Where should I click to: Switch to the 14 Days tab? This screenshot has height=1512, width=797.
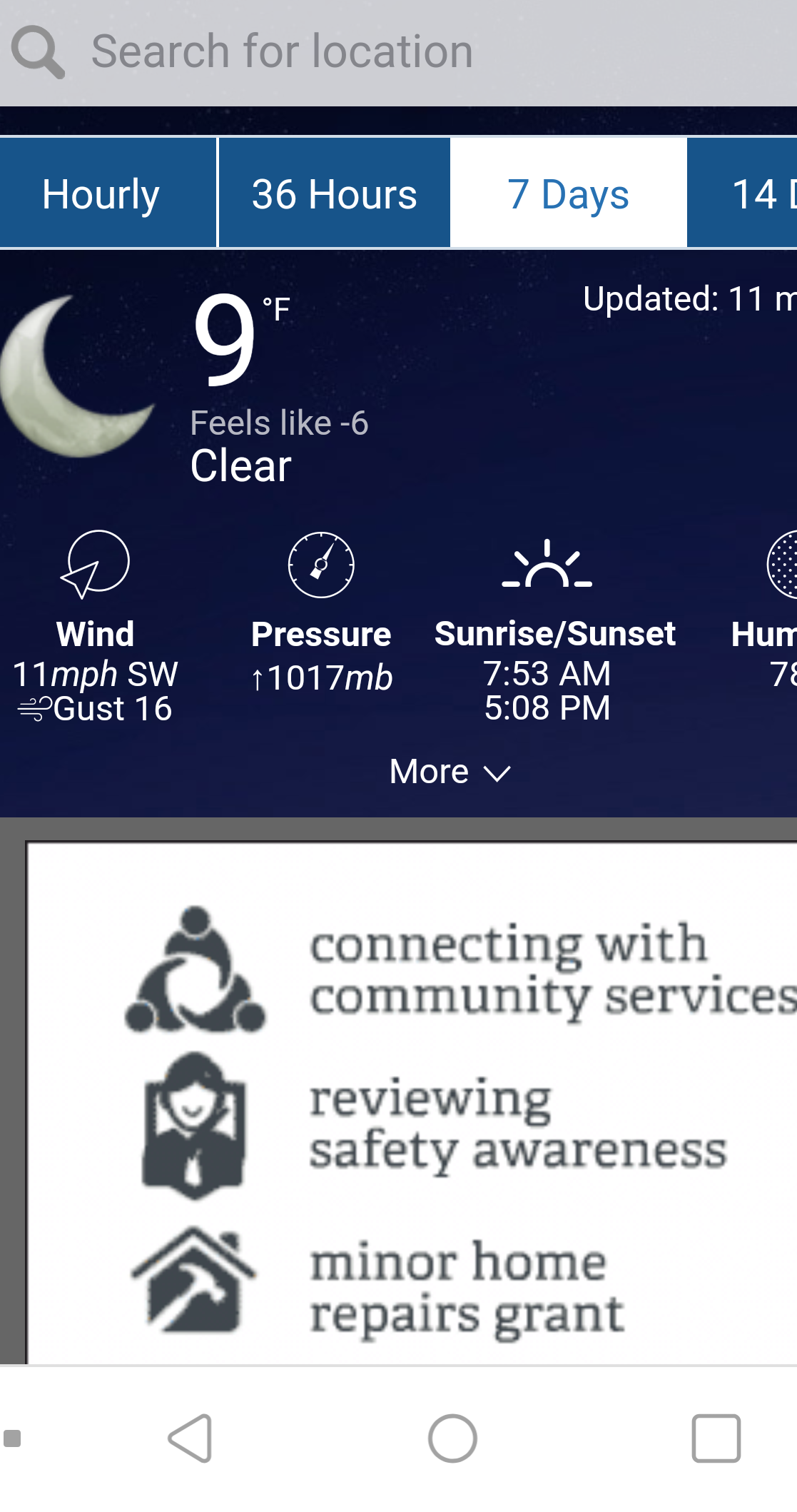click(x=742, y=193)
